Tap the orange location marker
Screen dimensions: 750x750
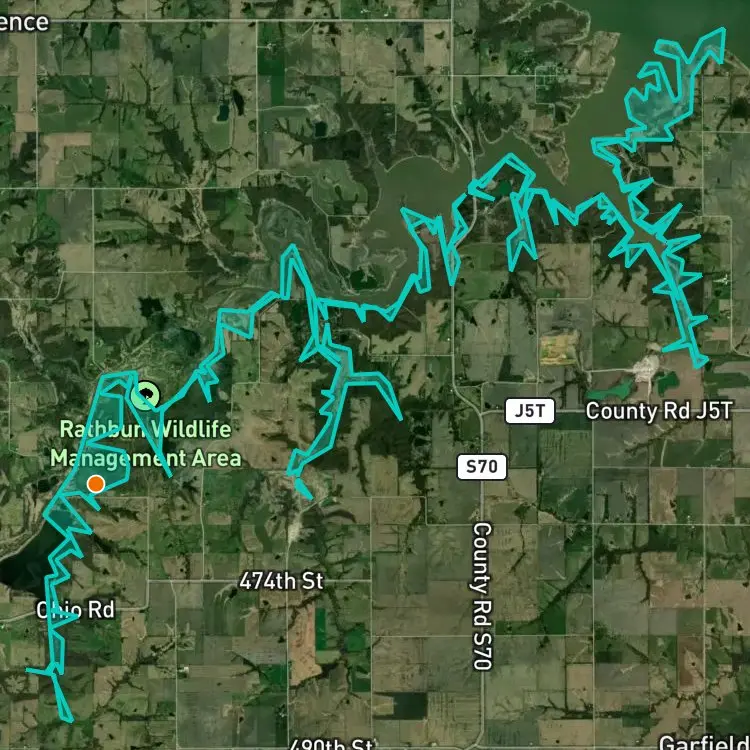pyautogui.click(x=95, y=484)
